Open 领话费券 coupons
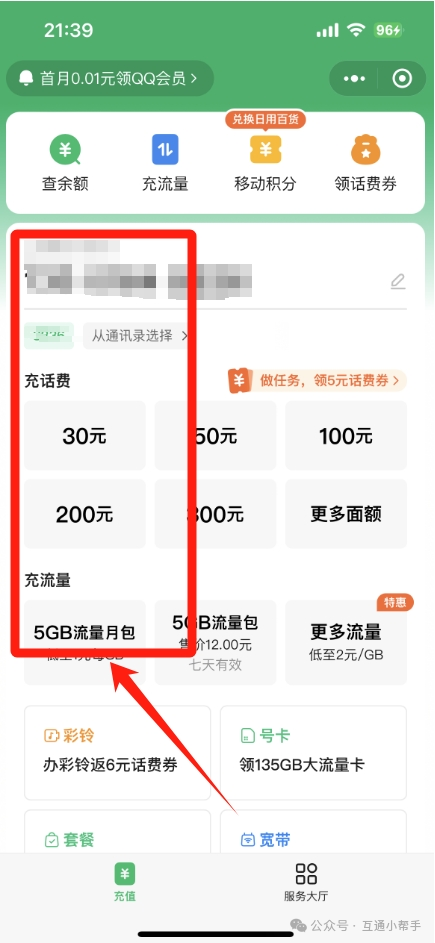435x943 pixels. 365,162
